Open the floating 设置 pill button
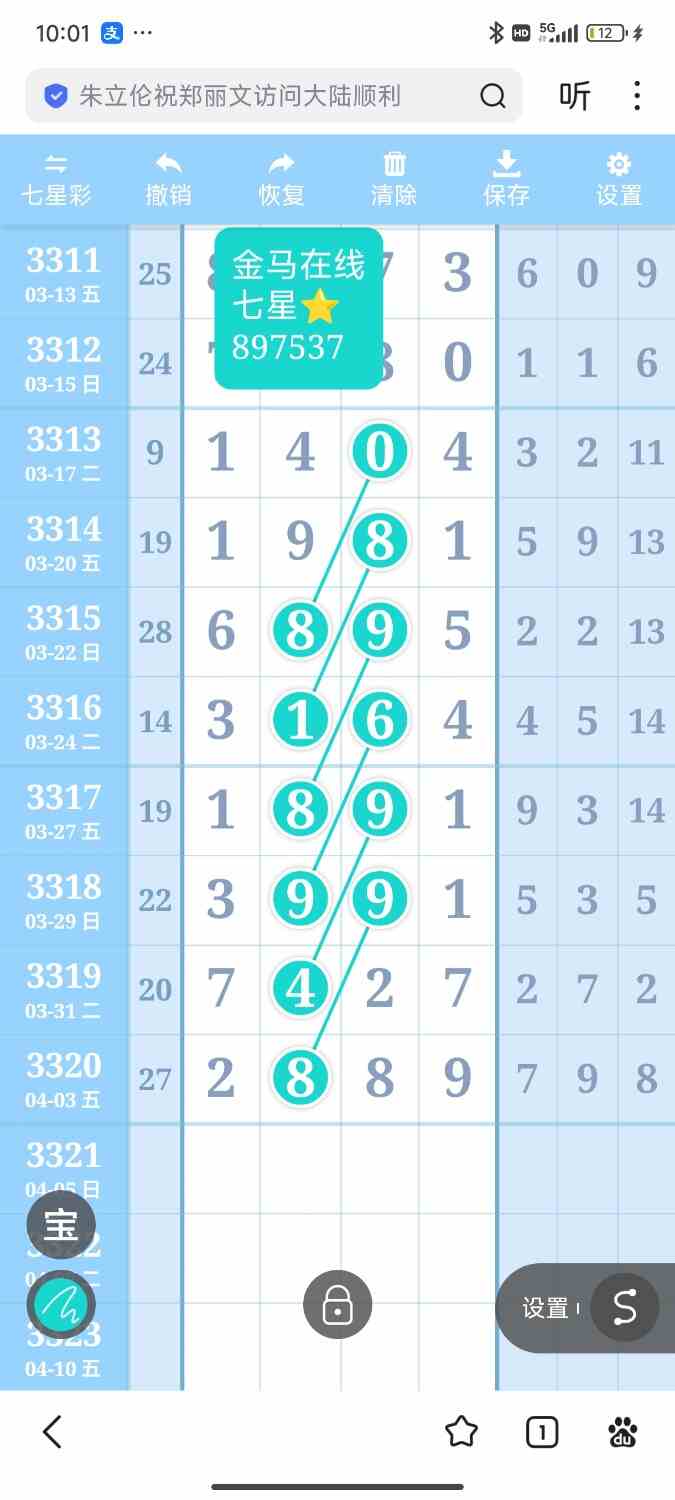 (546, 1307)
